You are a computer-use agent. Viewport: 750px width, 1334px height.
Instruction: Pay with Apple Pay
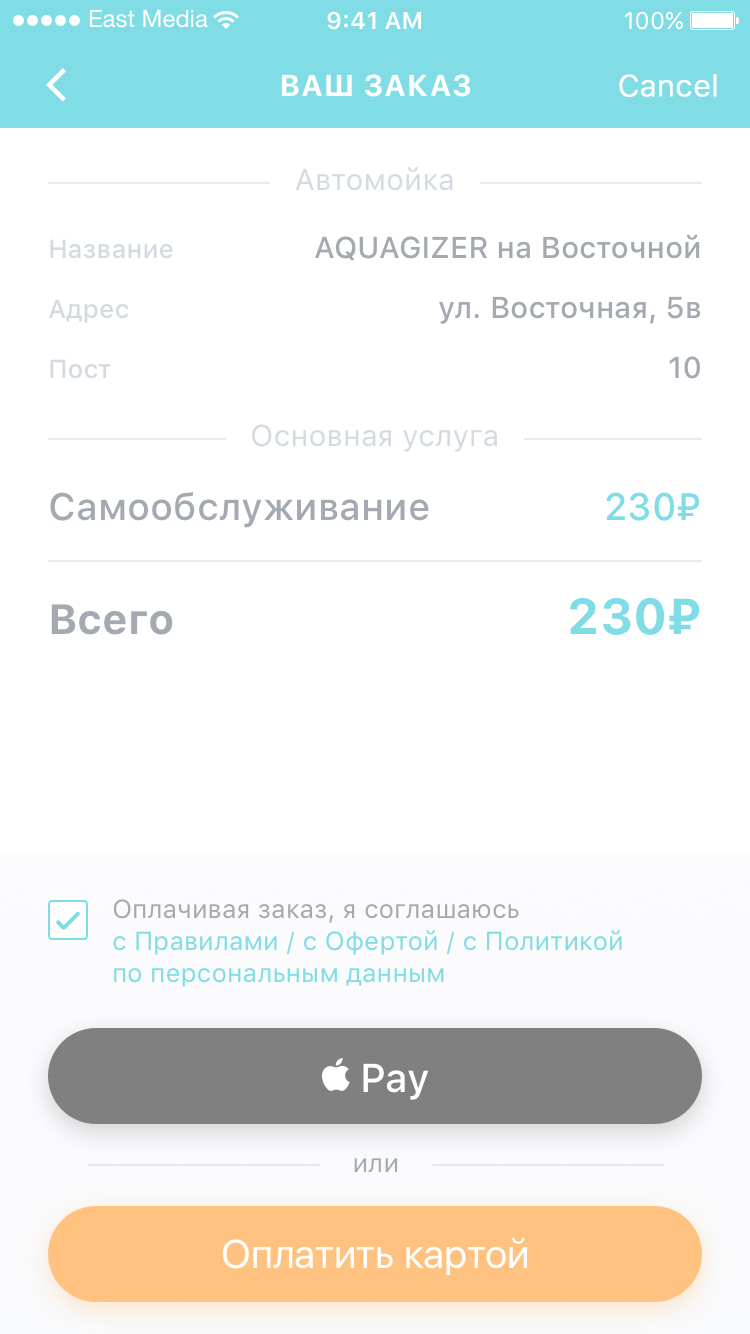(x=375, y=1076)
